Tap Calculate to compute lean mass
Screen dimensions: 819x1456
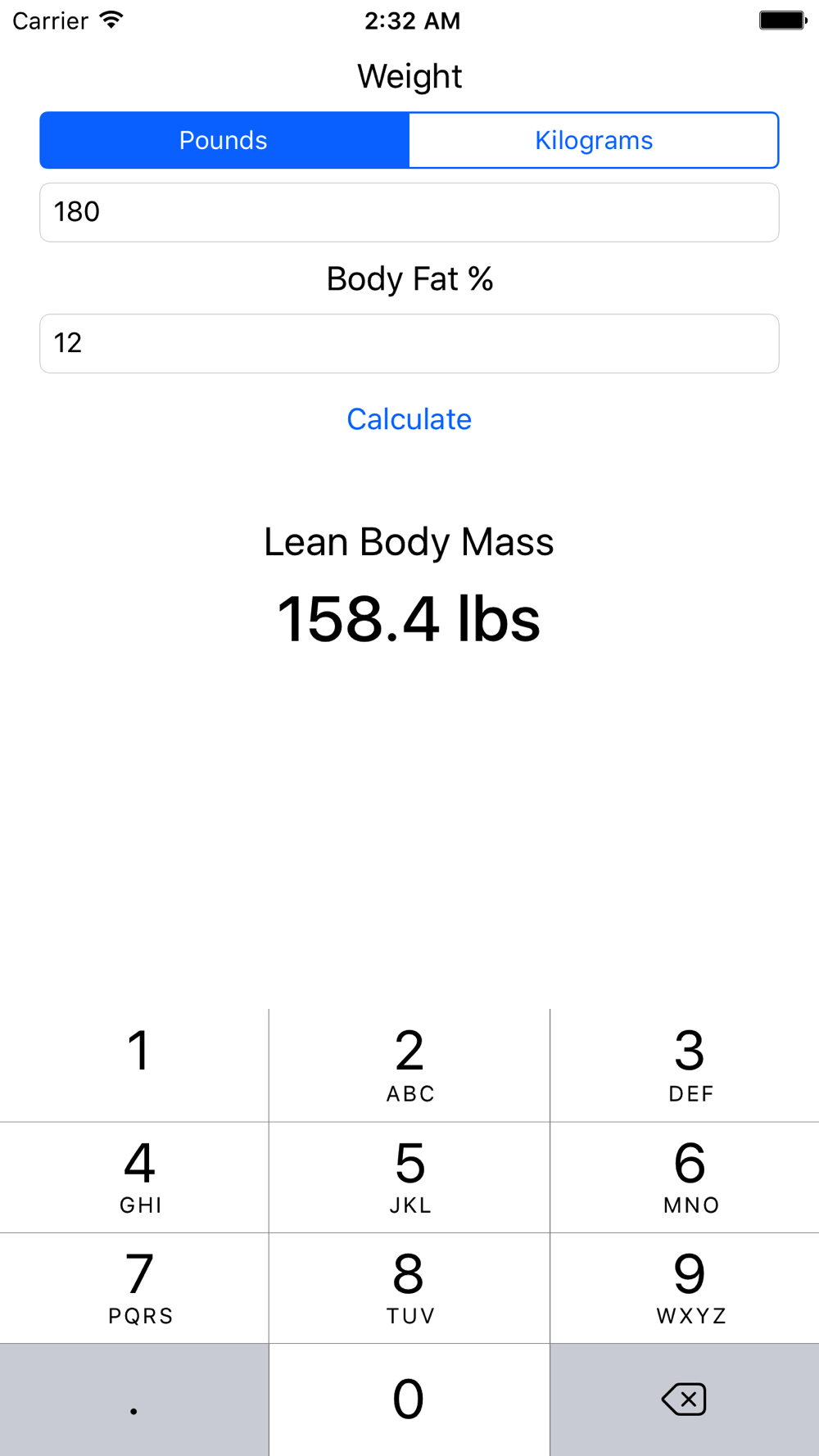coord(409,419)
